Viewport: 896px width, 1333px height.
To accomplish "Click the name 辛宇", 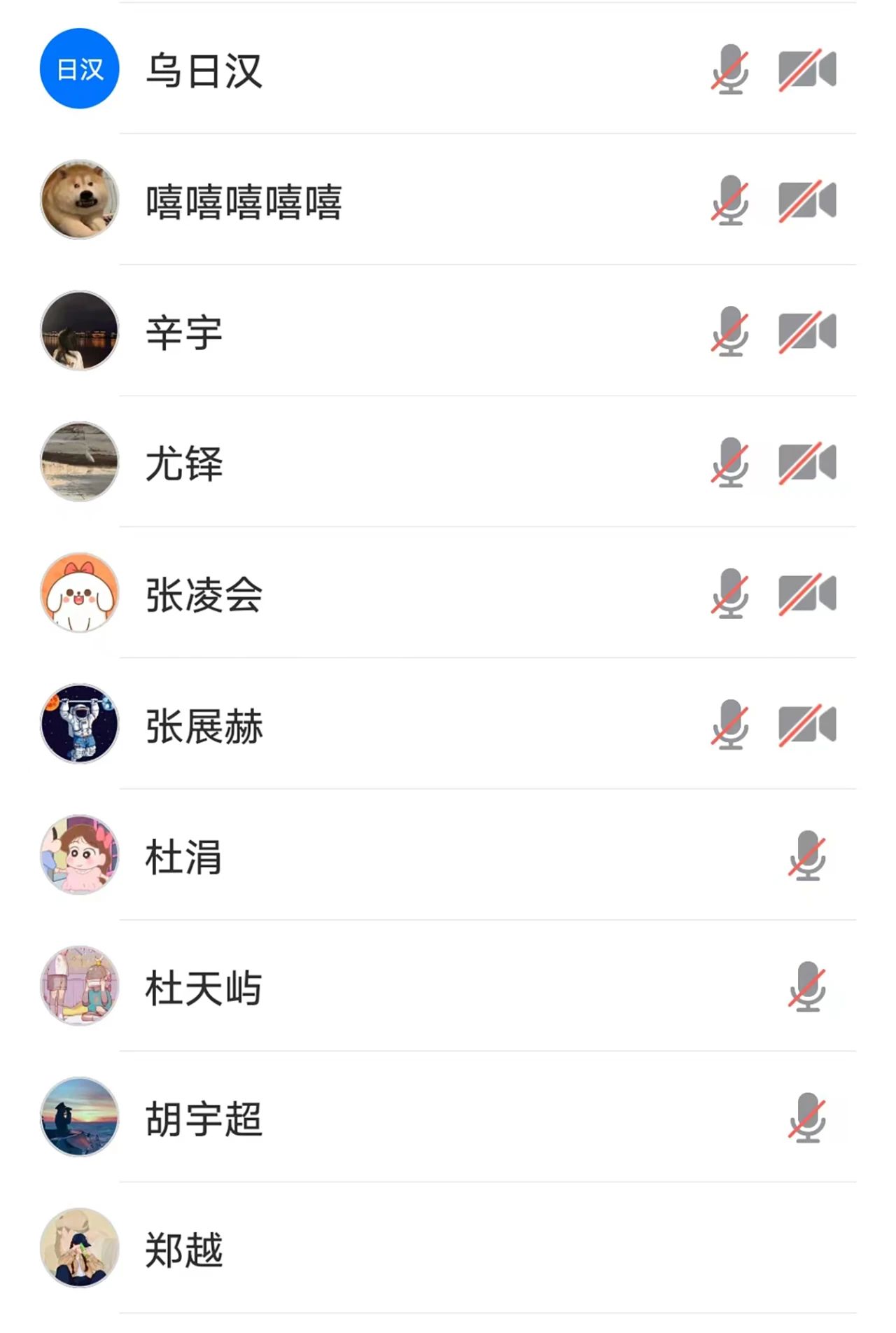I will 184,333.
